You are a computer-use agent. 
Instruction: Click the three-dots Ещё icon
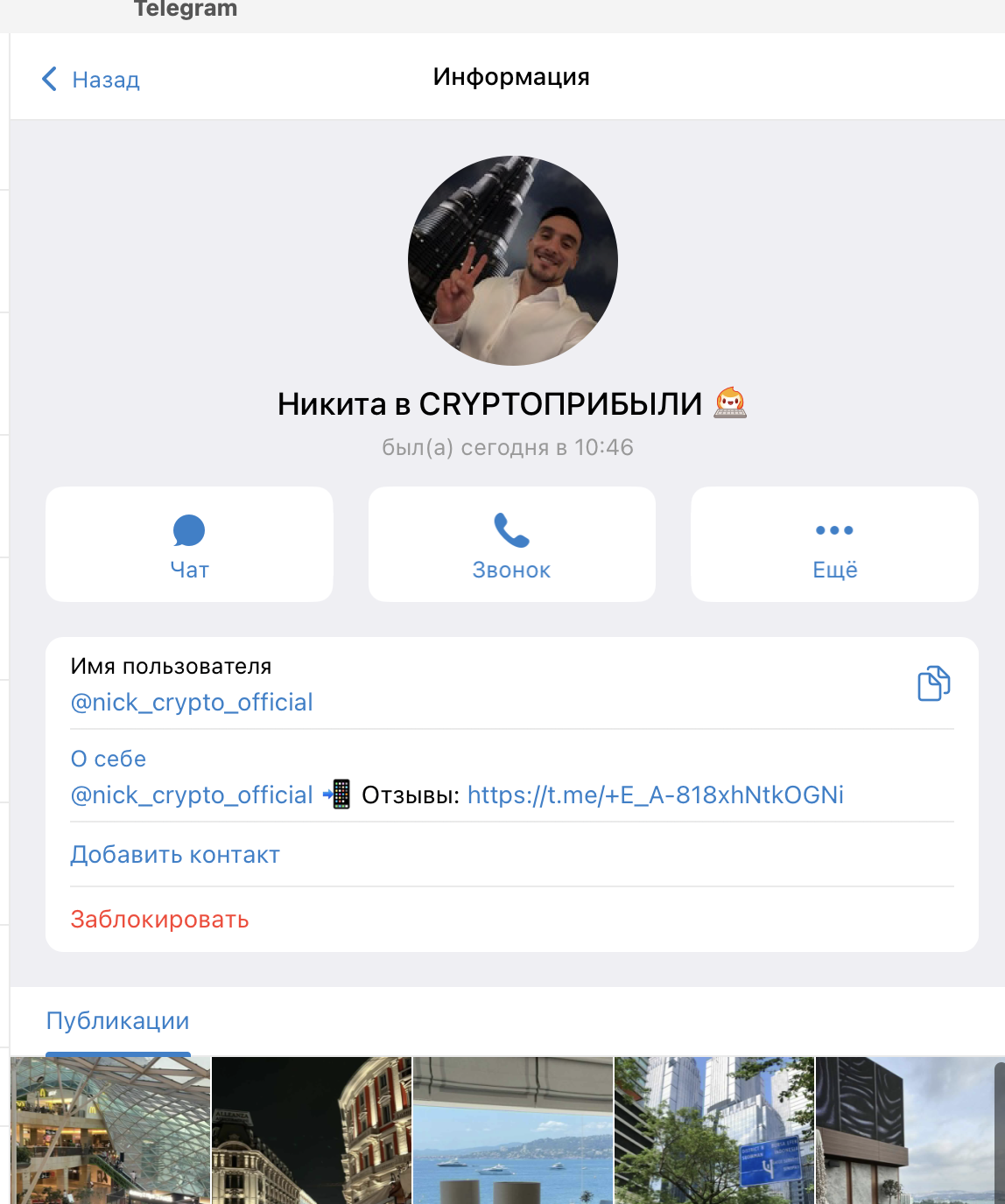click(833, 529)
